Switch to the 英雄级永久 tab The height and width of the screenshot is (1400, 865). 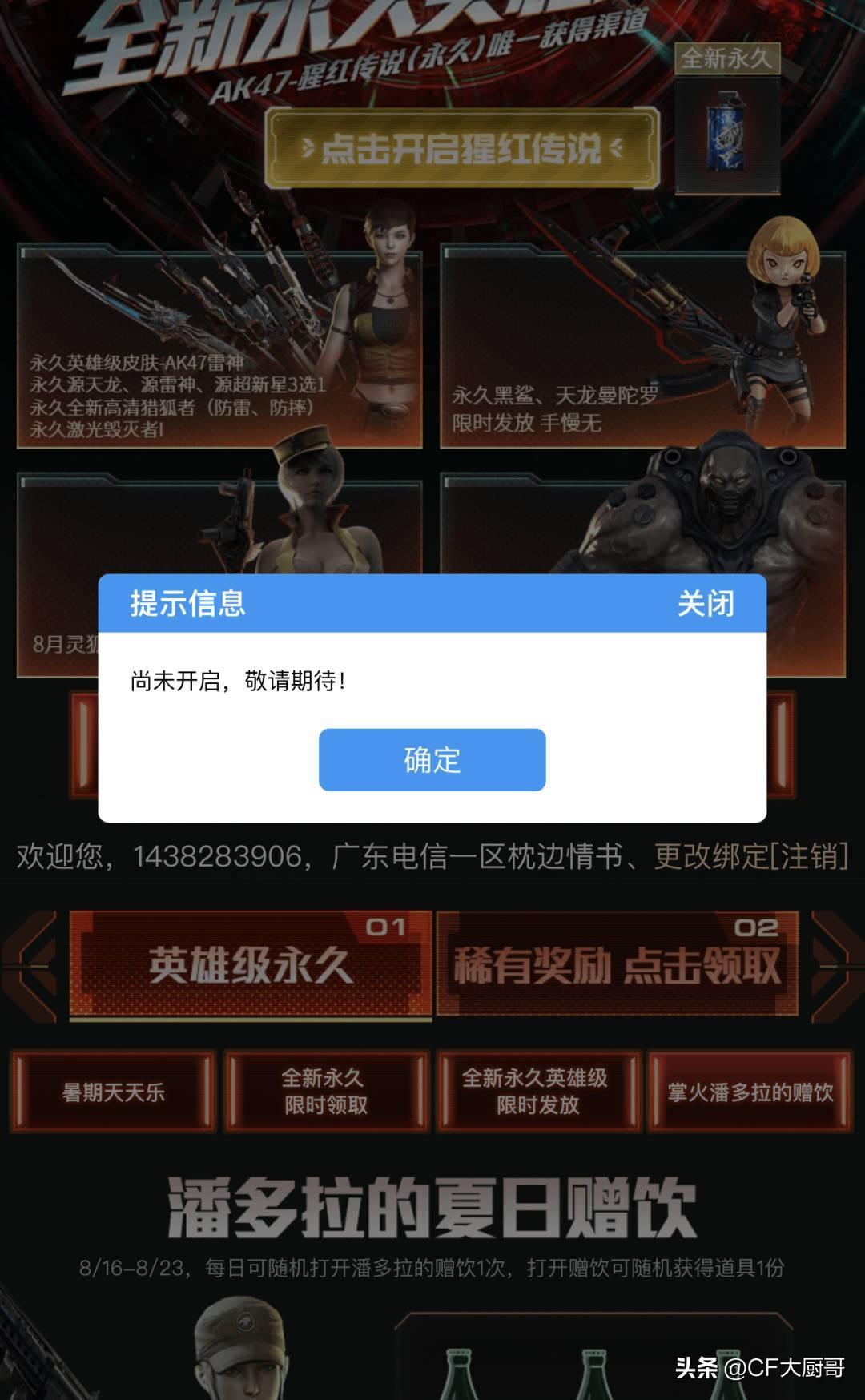point(250,965)
